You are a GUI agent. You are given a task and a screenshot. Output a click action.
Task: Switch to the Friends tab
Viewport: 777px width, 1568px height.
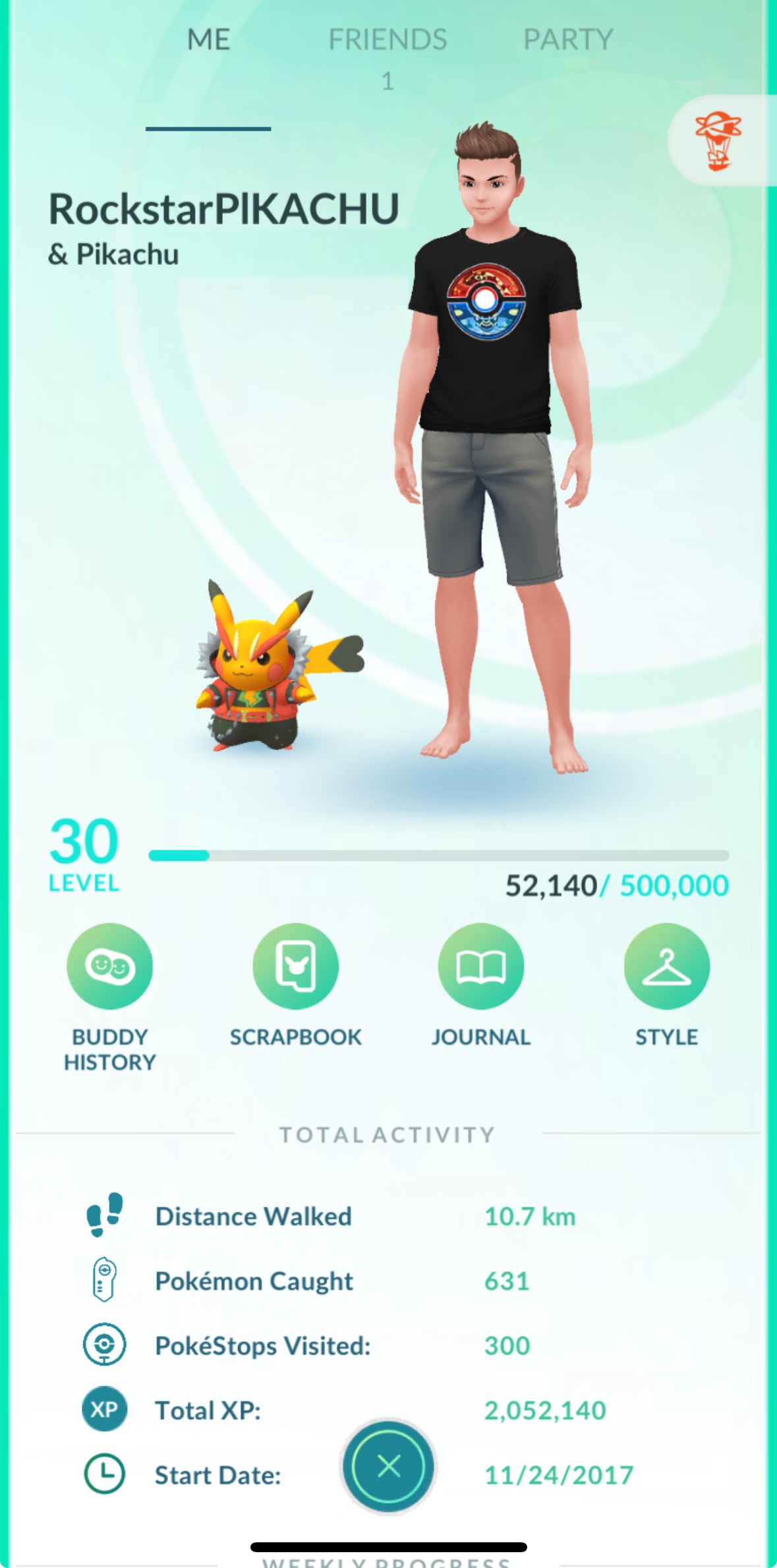(x=388, y=41)
